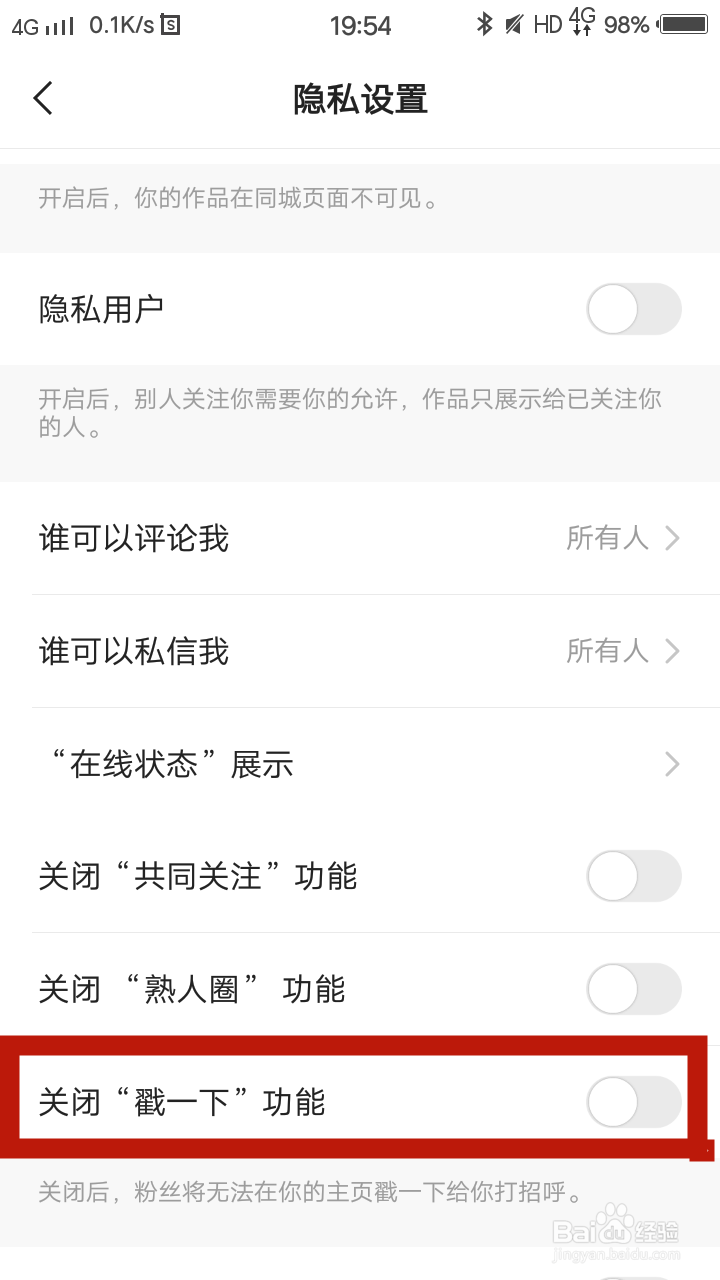Tap the battery level fill indicator
Viewport: 720px width, 1280px height.
(x=683, y=24)
